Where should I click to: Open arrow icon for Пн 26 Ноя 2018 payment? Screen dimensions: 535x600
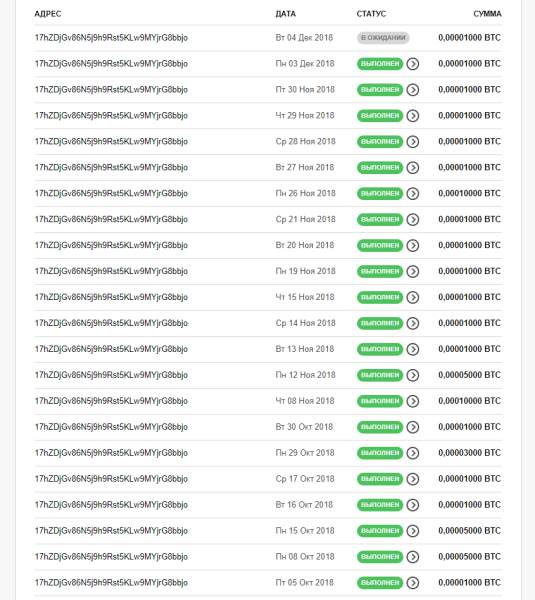[413, 194]
